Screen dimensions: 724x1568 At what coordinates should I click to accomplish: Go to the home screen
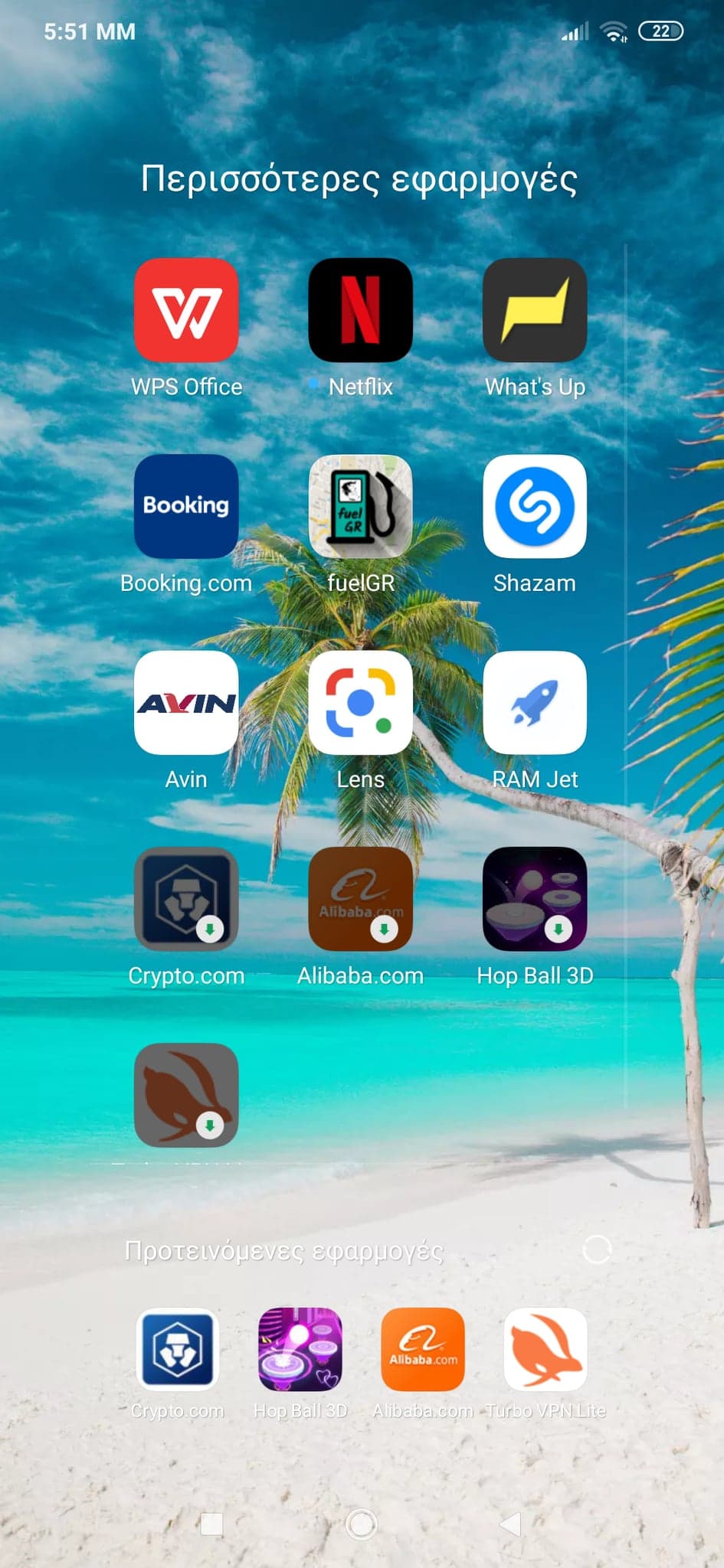pos(361,1524)
